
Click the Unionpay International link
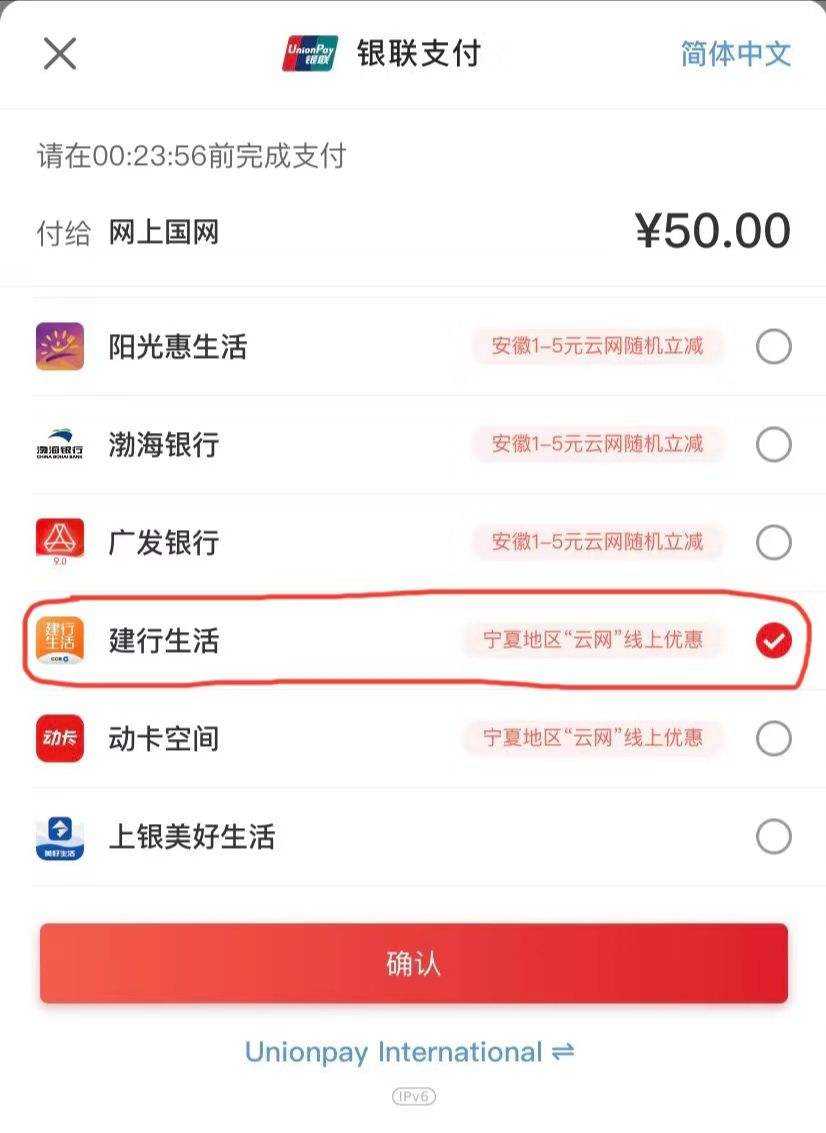413,1051
